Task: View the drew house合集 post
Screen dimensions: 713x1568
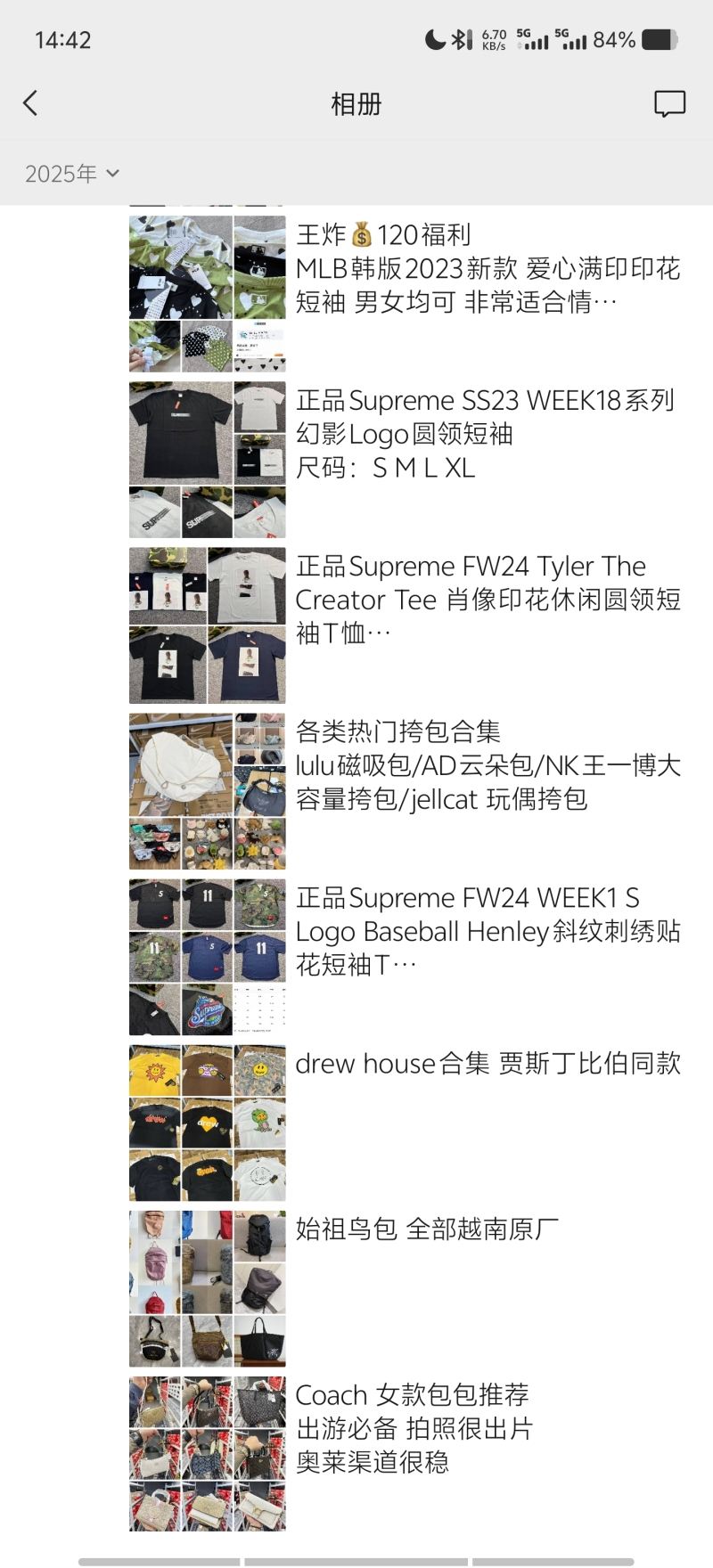Action: [488, 1064]
